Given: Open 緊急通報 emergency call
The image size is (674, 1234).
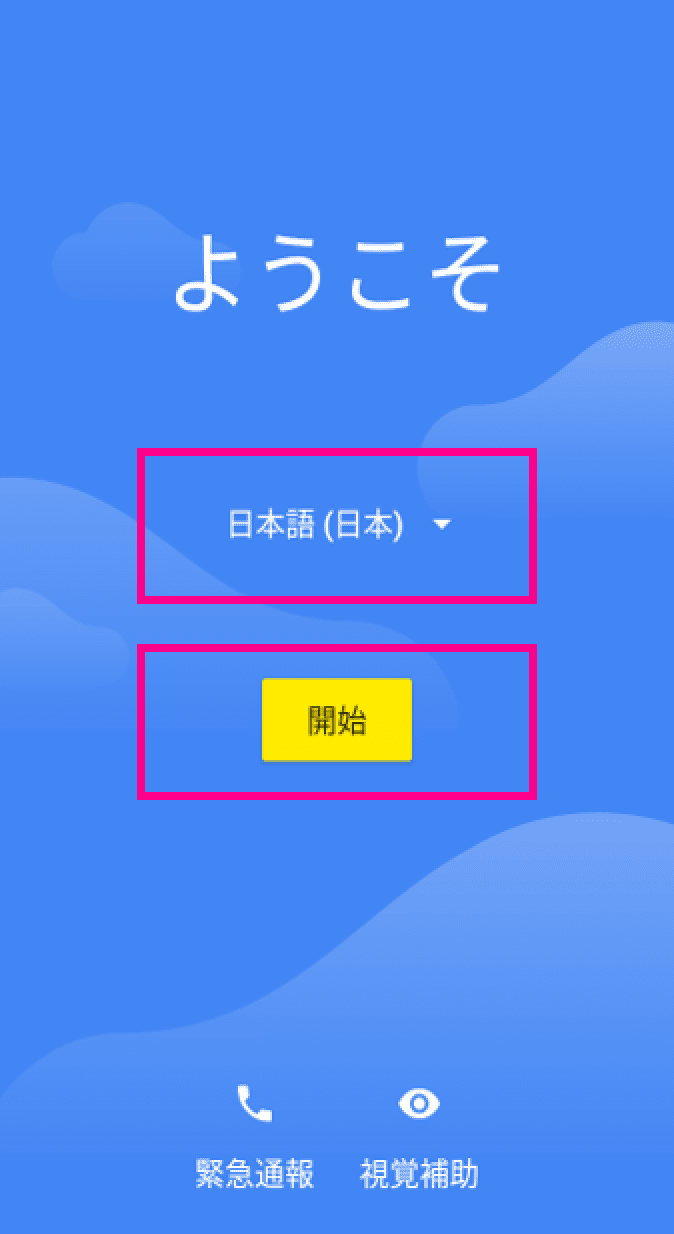Looking at the screenshot, I should (x=255, y=1138).
